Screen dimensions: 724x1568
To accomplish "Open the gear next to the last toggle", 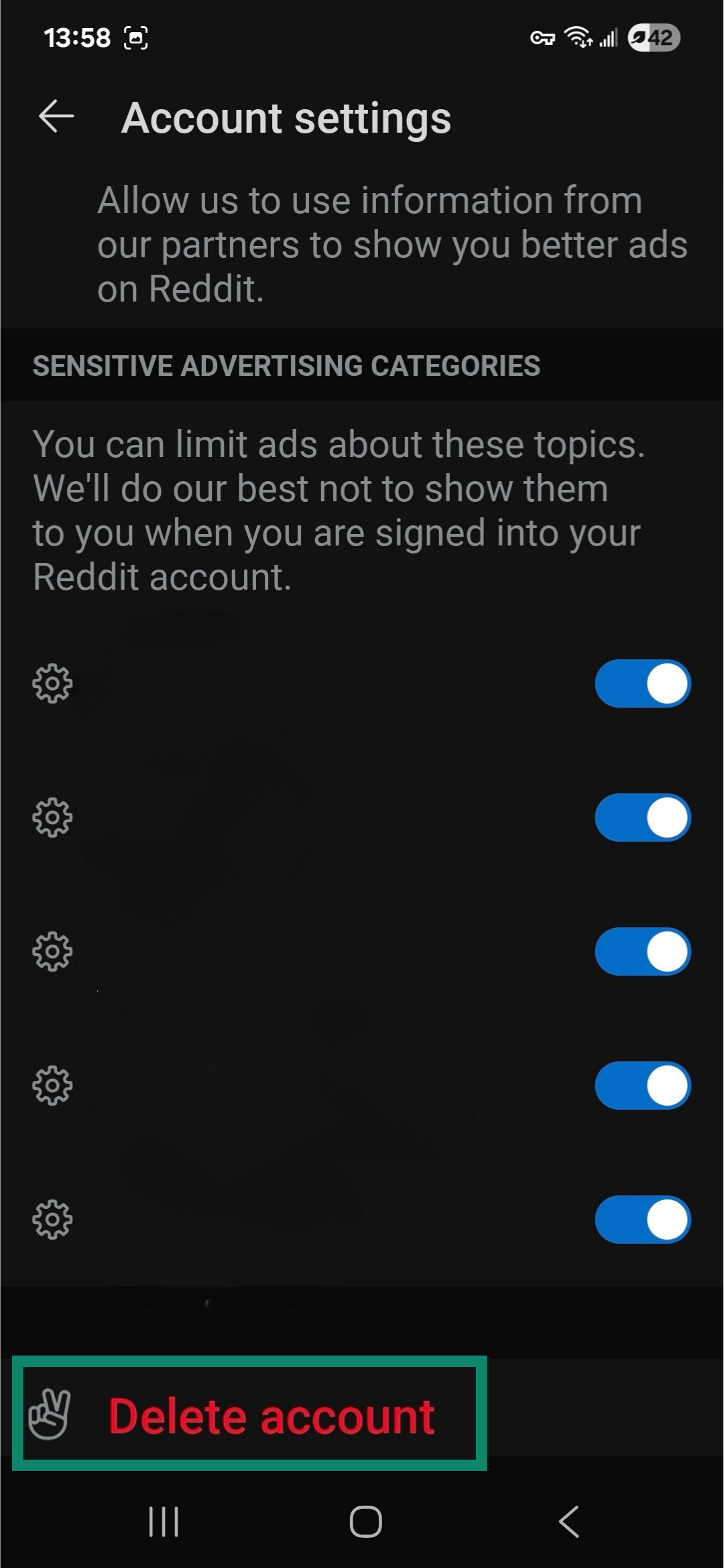I will pos(51,1220).
